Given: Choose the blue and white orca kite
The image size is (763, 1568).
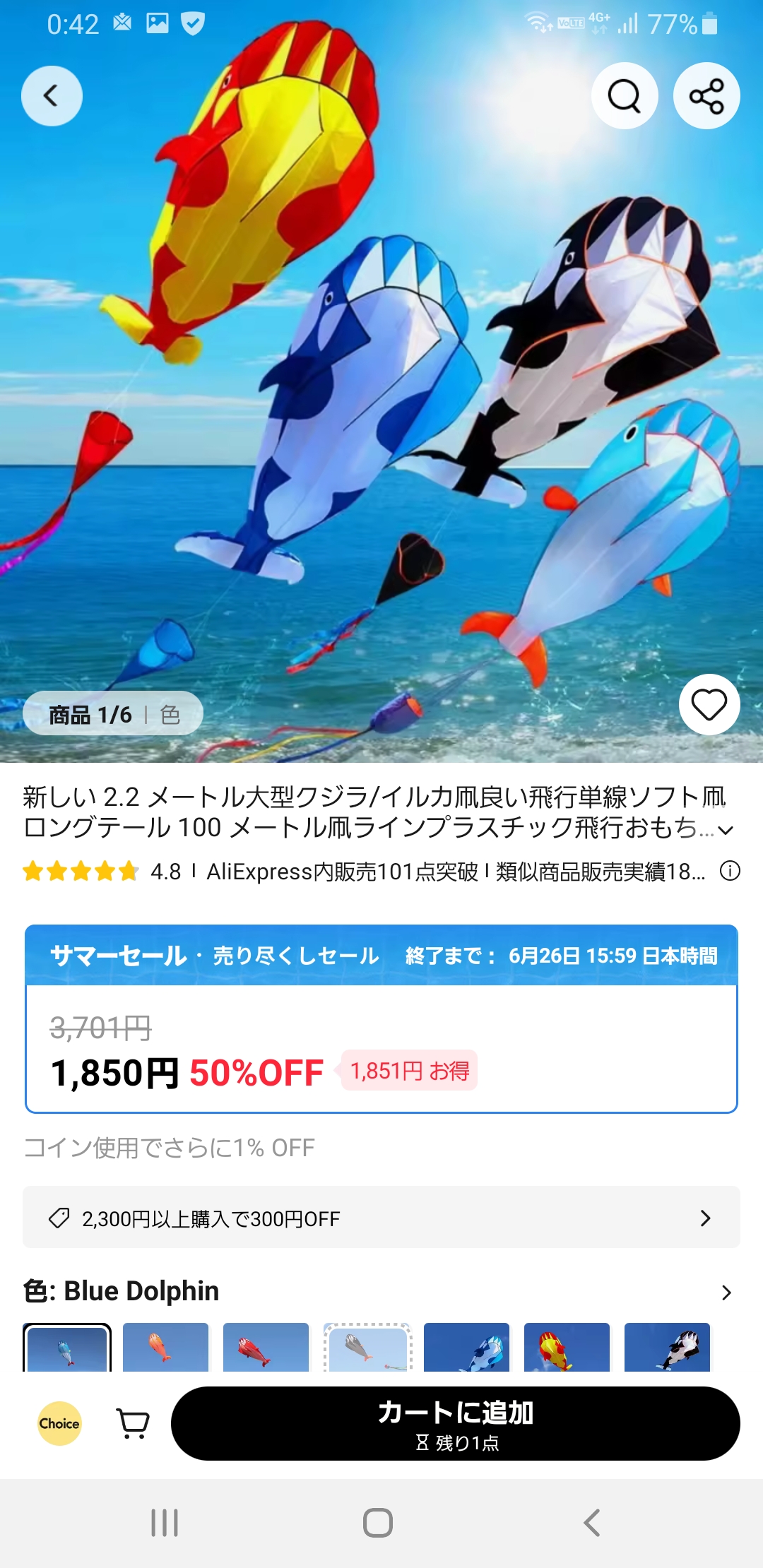Looking at the screenshot, I should (x=467, y=1348).
